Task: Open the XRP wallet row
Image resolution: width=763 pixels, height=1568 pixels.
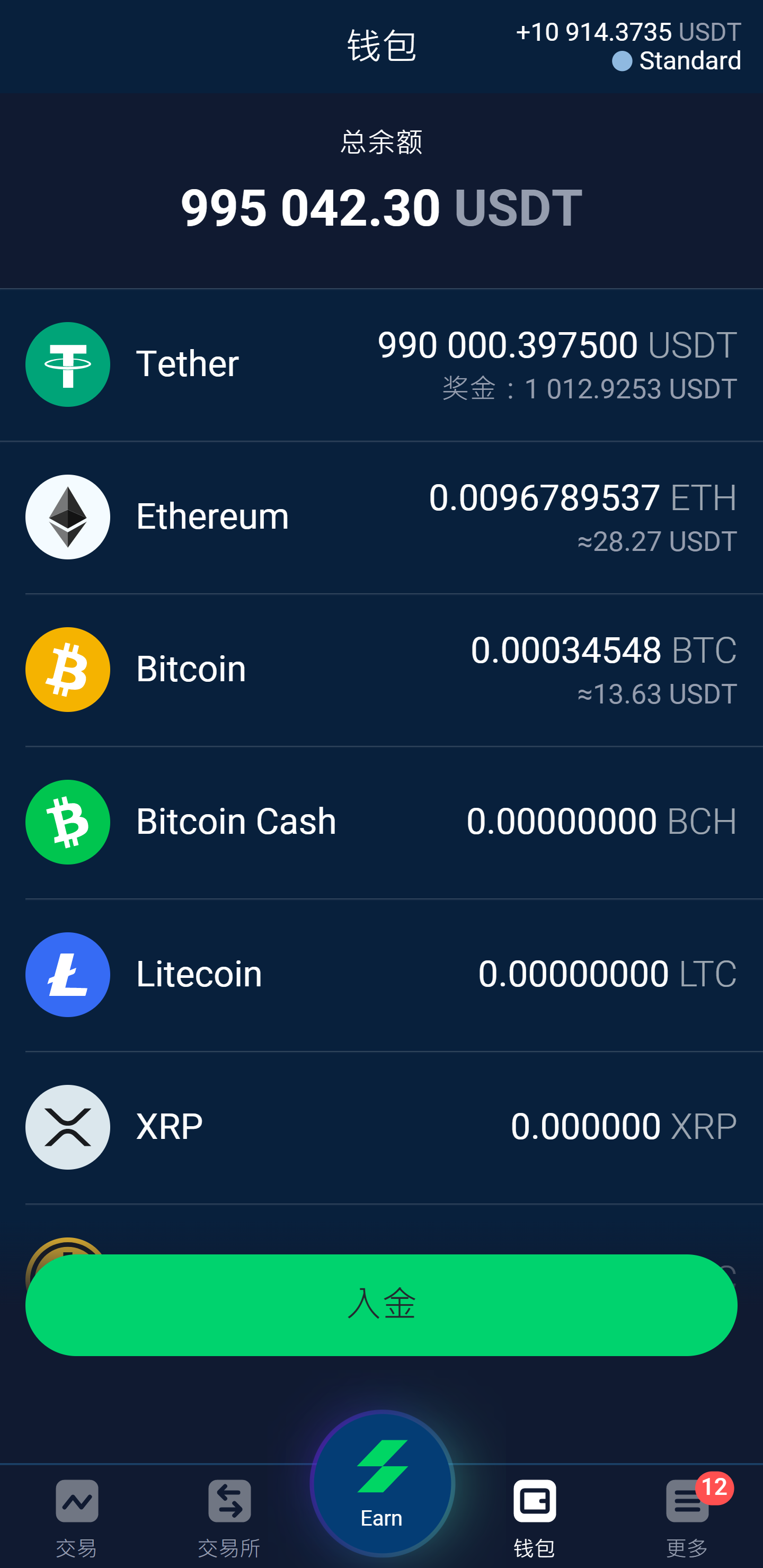Action: (381, 1127)
